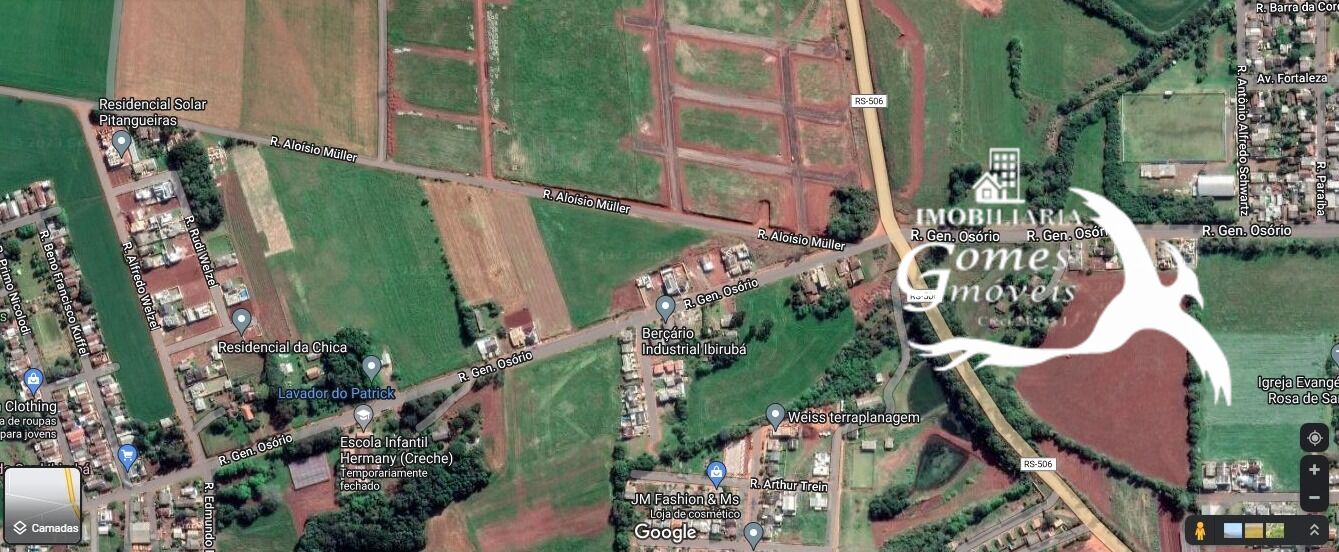This screenshot has height=552, width=1339.
Task: Tap the Residencial da Chica map pin
Action: (241, 321)
